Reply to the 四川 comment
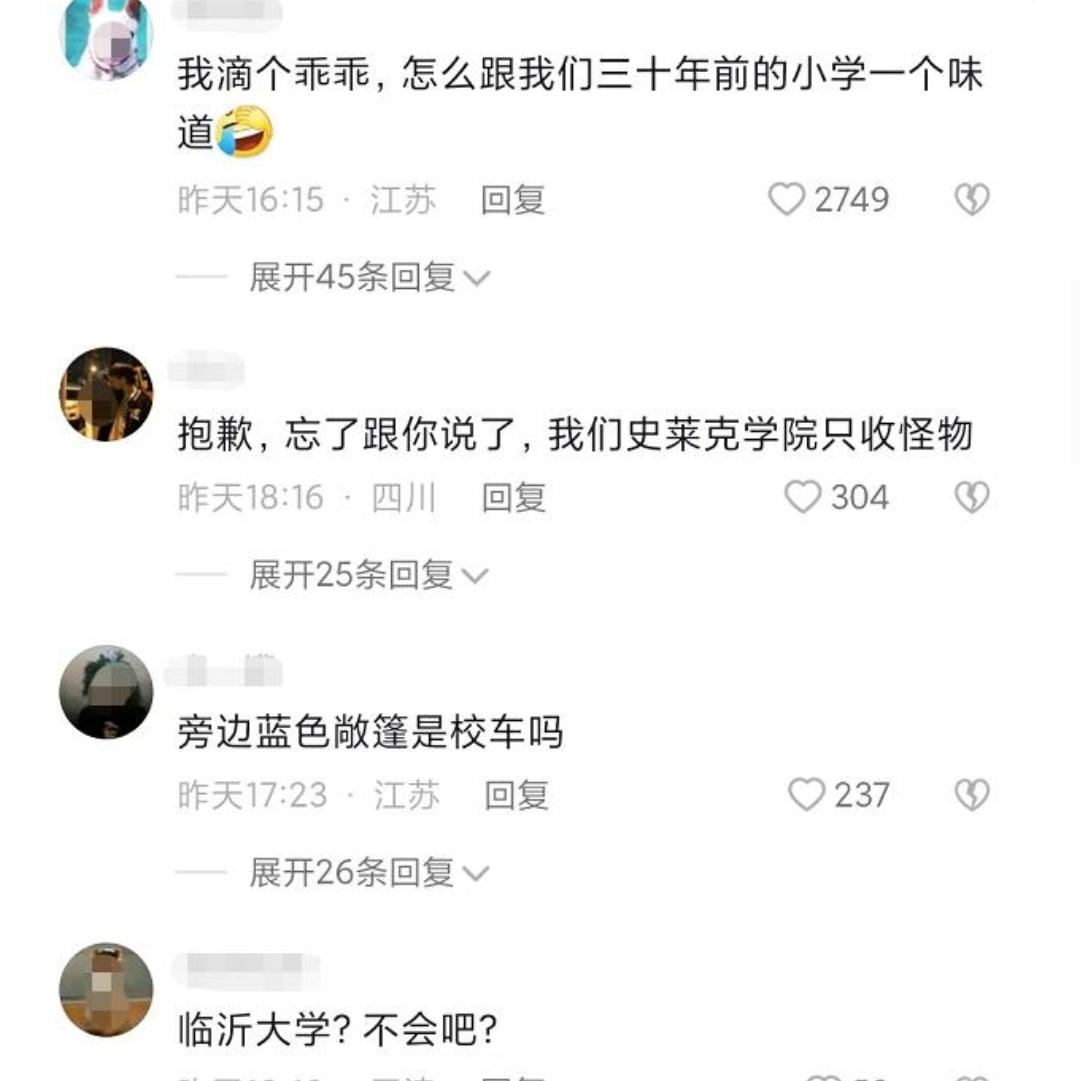Screen dimensions: 1080x1081 pos(513,497)
